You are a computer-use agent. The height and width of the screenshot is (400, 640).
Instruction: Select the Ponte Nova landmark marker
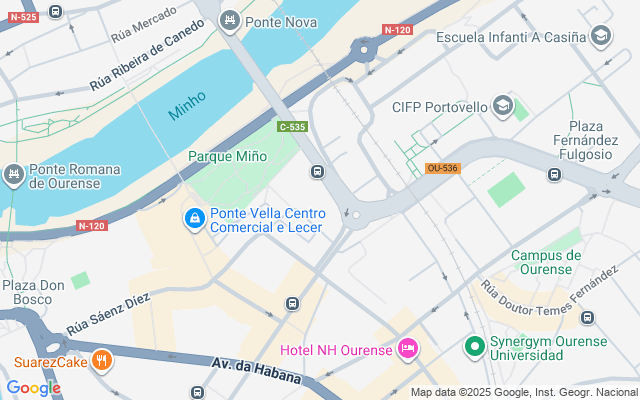(x=231, y=20)
